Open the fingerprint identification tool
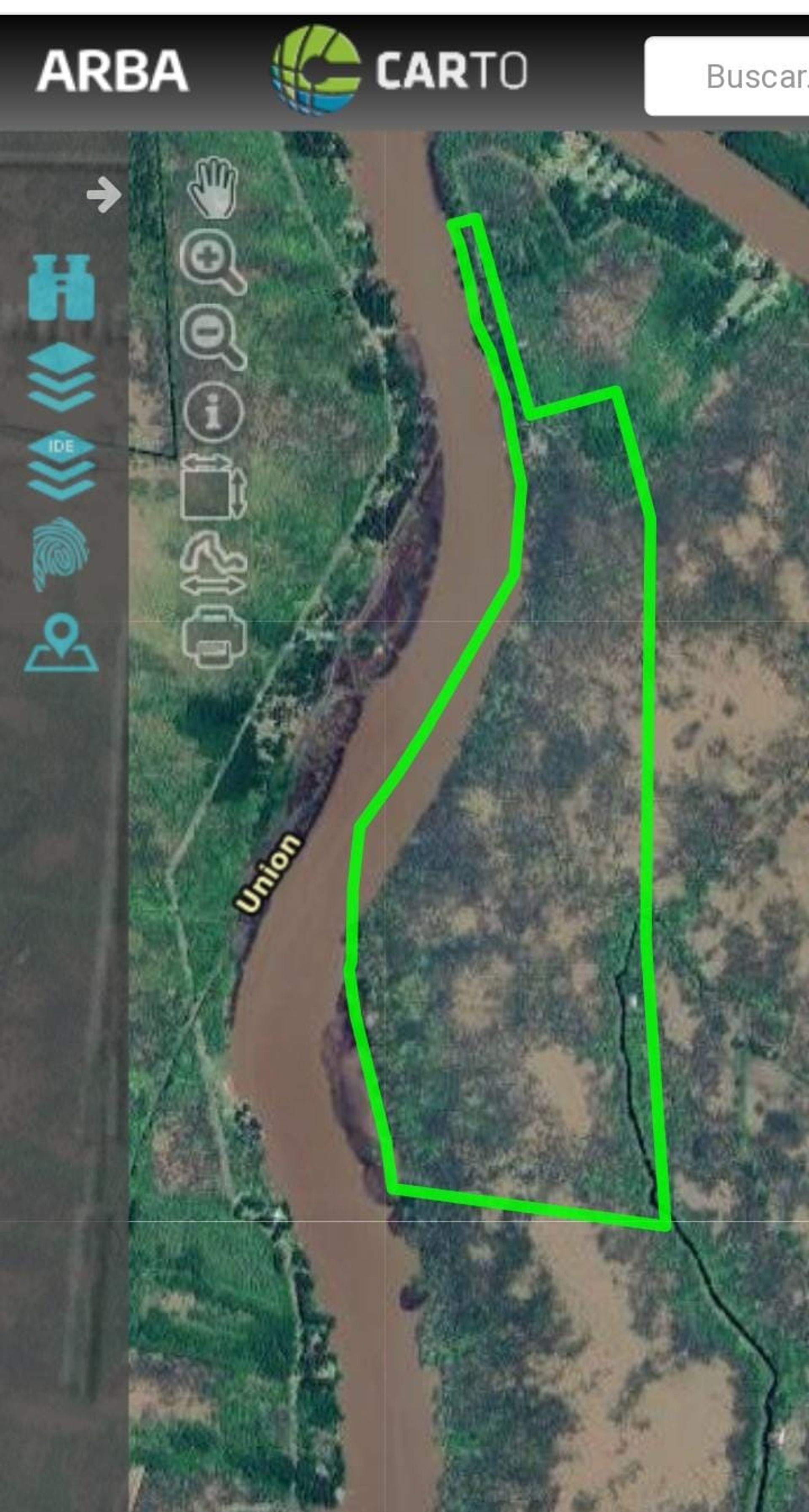This screenshot has height=1512, width=809. click(60, 553)
